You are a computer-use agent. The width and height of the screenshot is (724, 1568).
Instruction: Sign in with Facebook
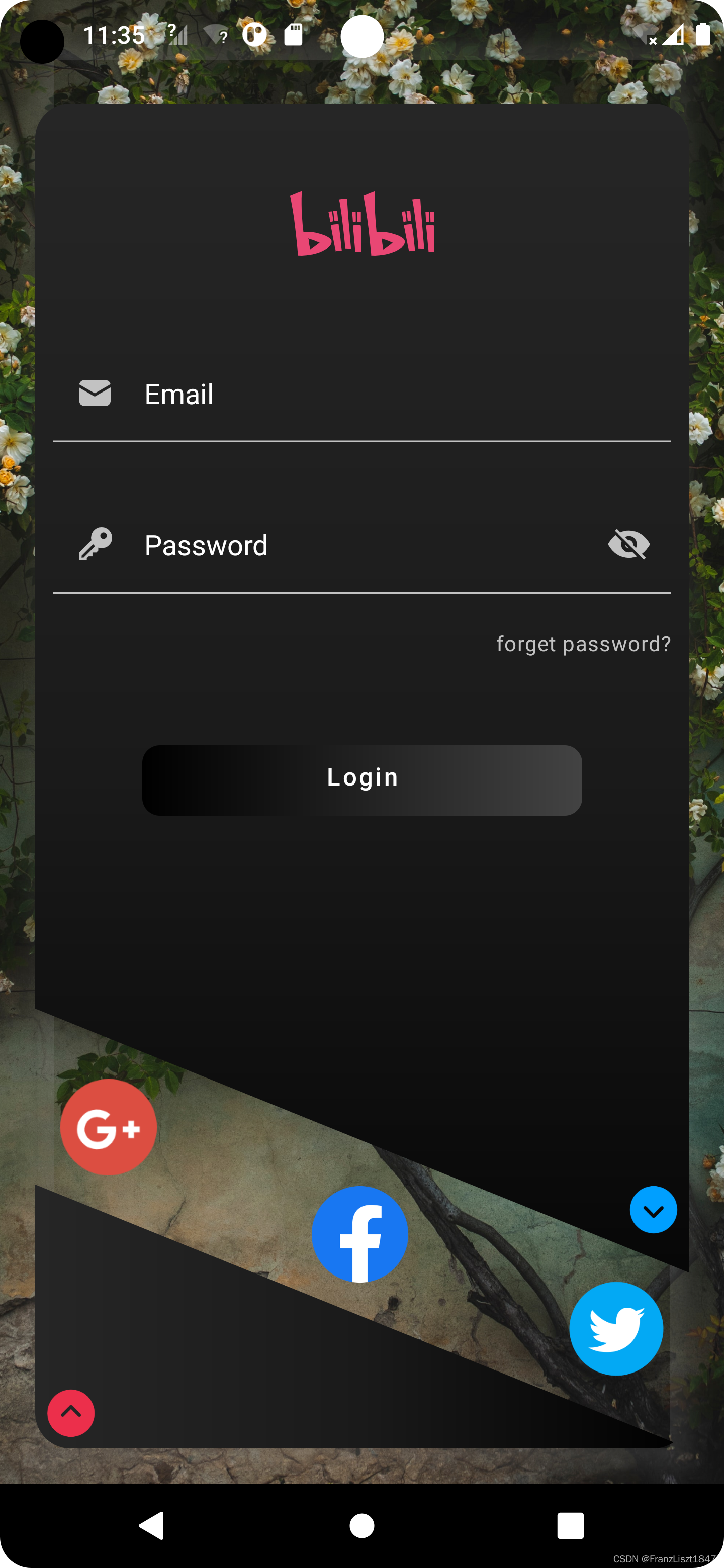[x=360, y=1234]
